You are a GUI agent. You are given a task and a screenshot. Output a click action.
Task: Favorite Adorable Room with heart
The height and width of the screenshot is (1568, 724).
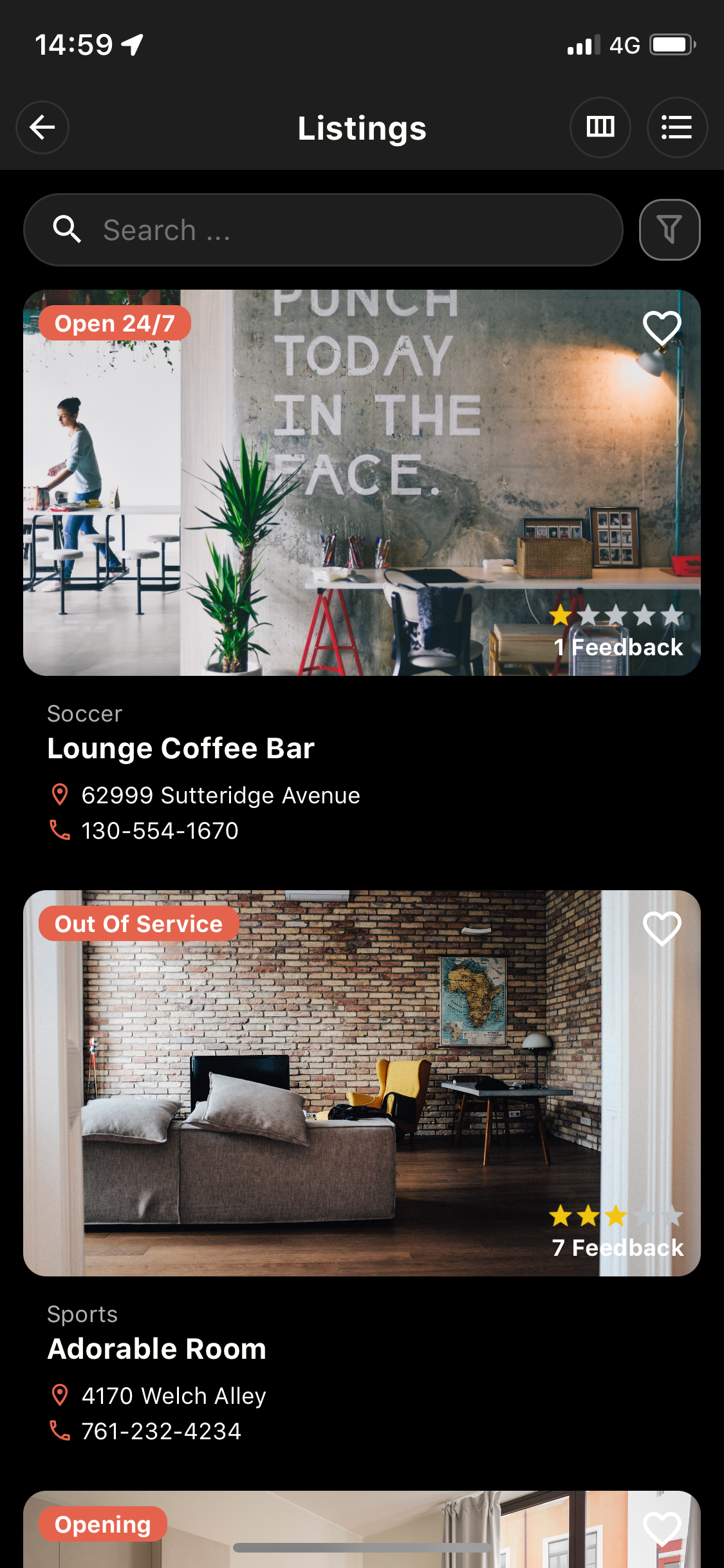(662, 928)
